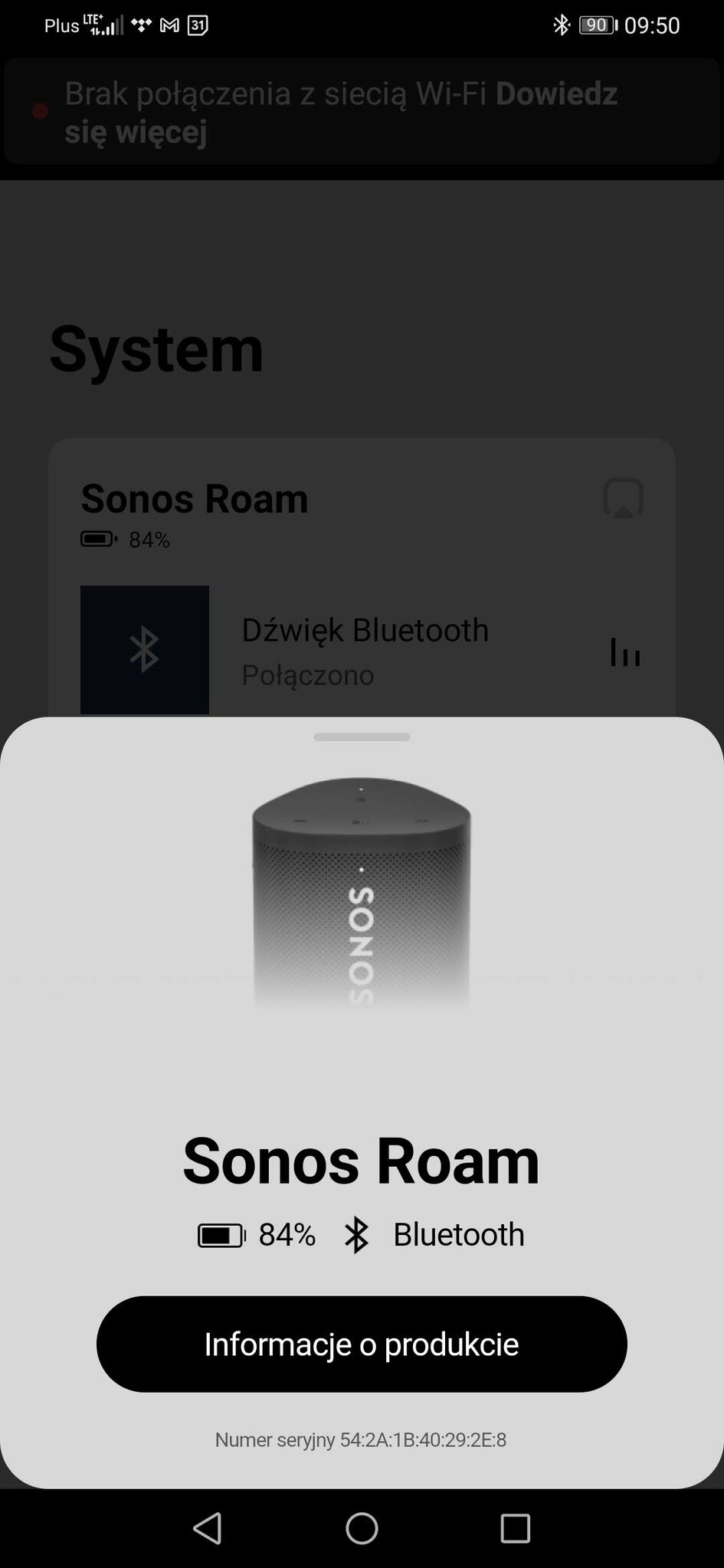This screenshot has height=1568, width=724.
Task: Go back with system back button
Action: pos(208,1528)
